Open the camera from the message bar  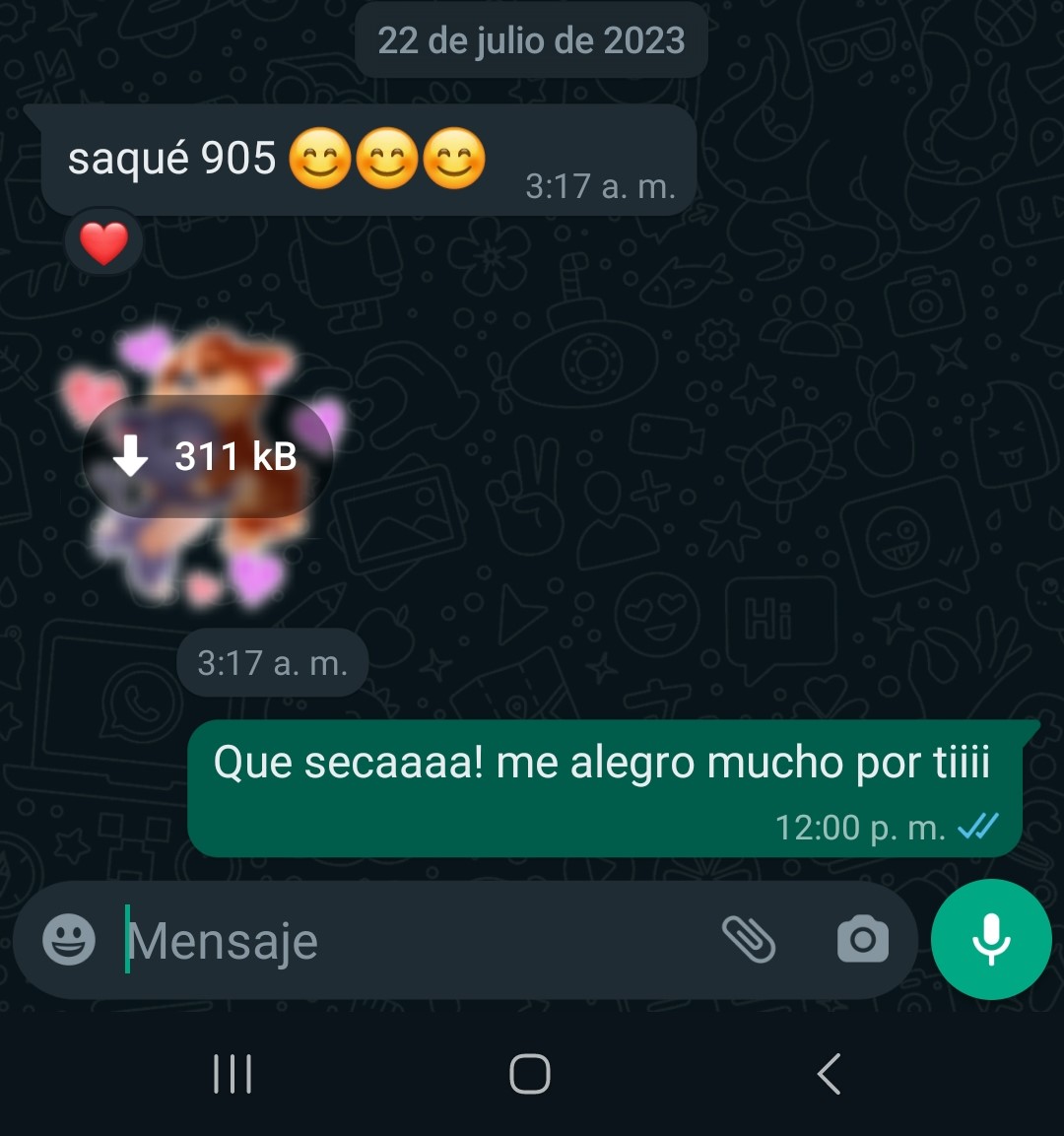point(862,939)
